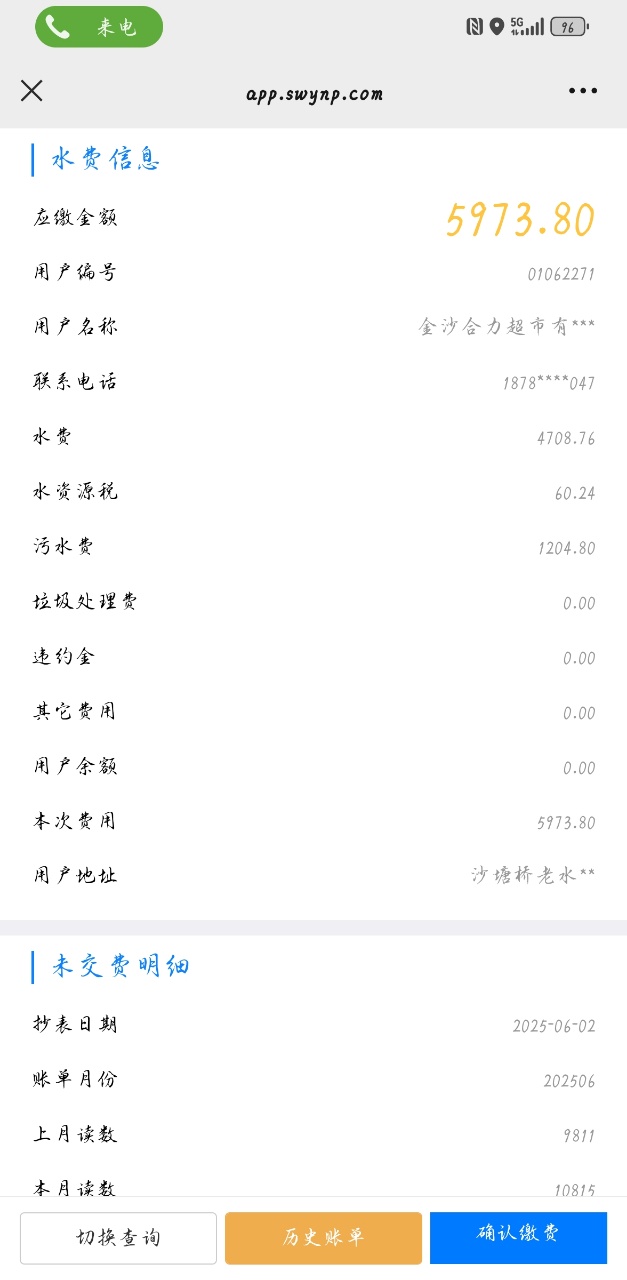The image size is (627, 1280).
Task: Return to the ongoing 来电 call
Action: tap(99, 27)
